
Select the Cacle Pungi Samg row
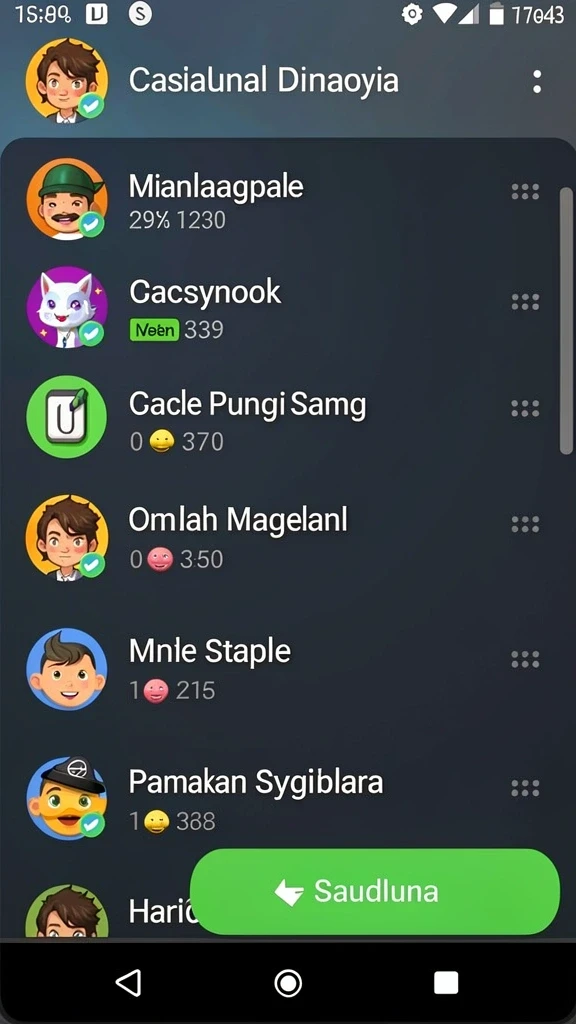(x=281, y=418)
